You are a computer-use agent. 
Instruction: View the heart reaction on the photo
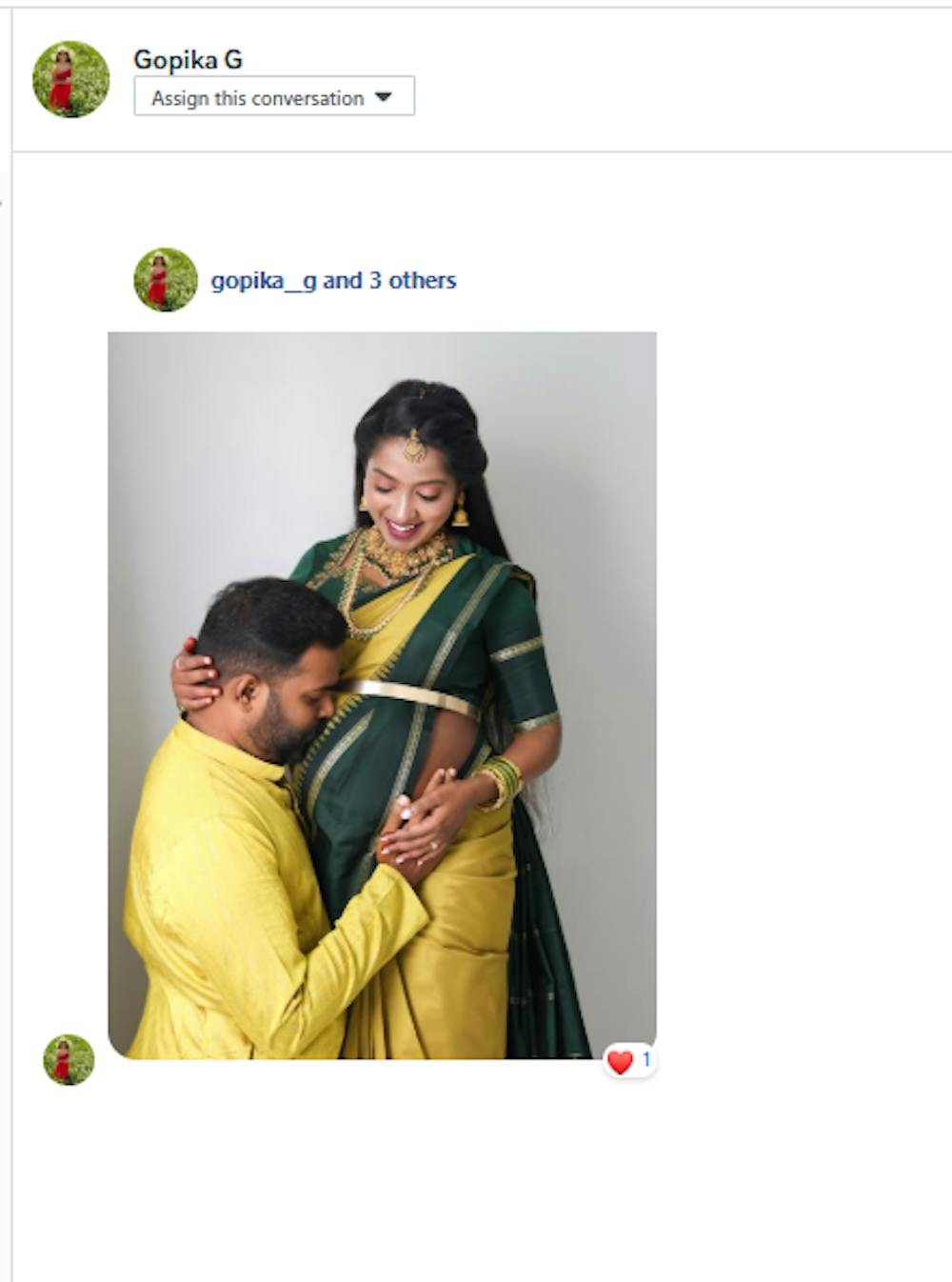pos(629,1060)
